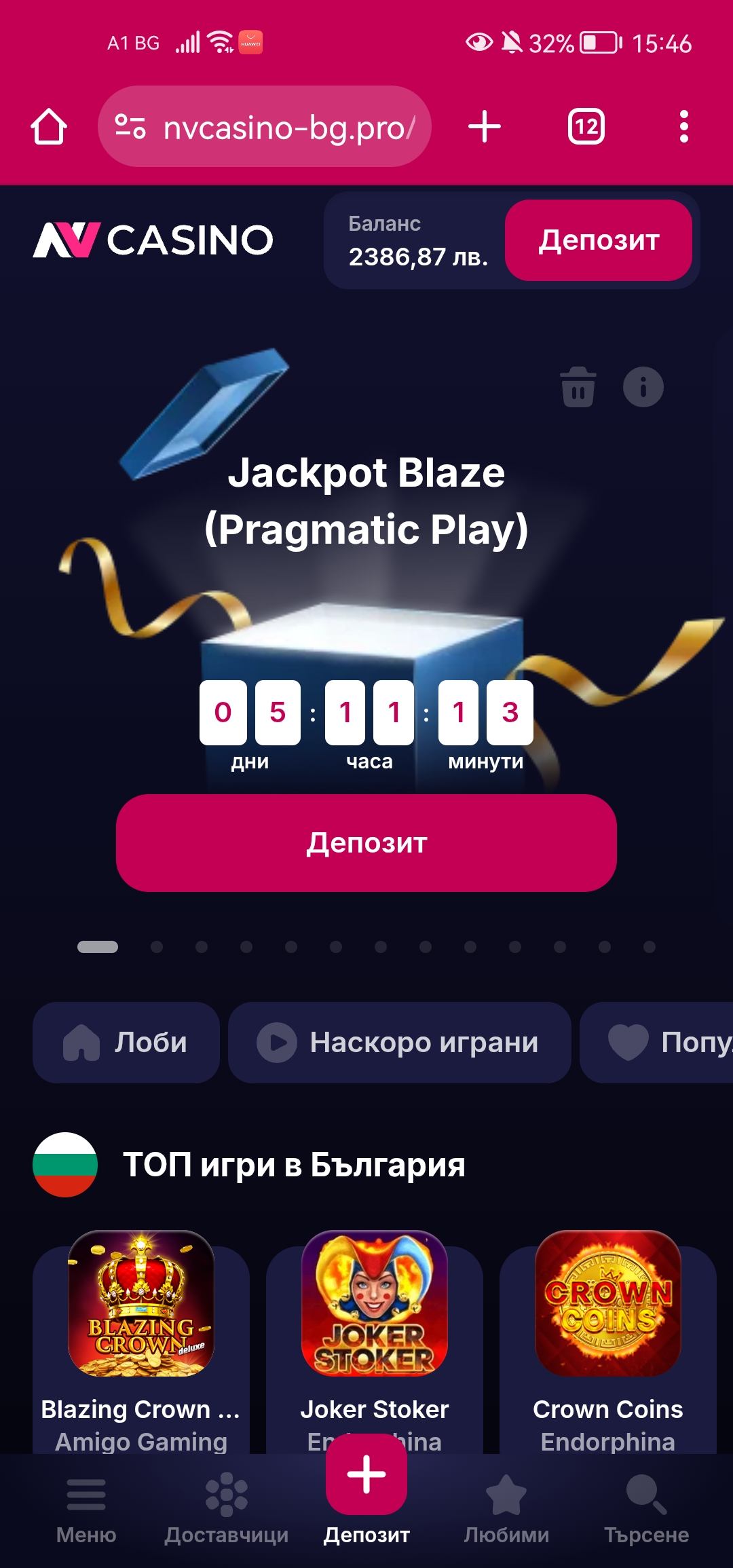Screen dimensions: 733x1568
Task: Tap the wide Депозит button under the countdown
Action: point(366,843)
